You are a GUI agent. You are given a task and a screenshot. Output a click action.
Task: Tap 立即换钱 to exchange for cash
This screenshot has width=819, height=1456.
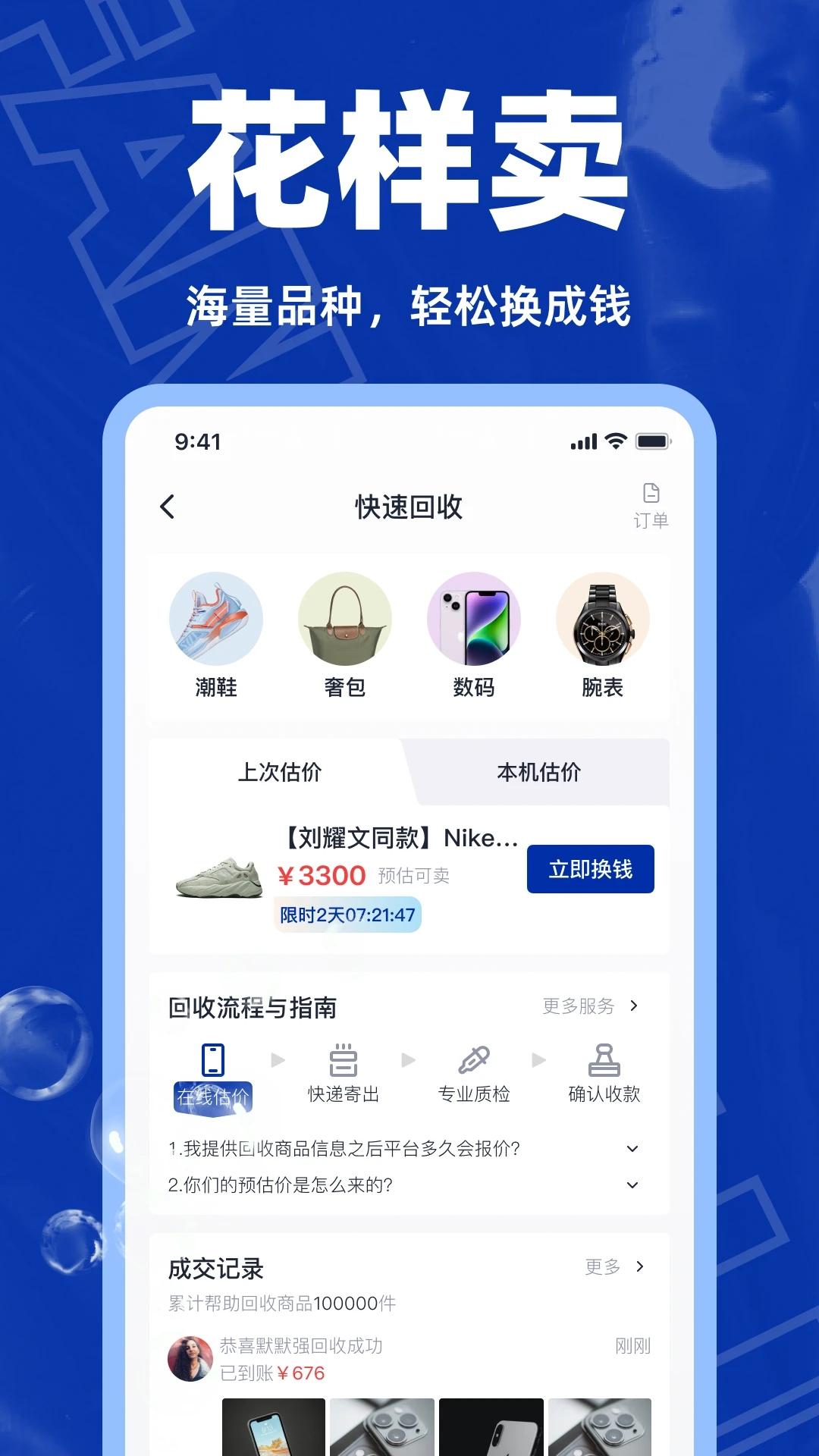click(x=590, y=869)
